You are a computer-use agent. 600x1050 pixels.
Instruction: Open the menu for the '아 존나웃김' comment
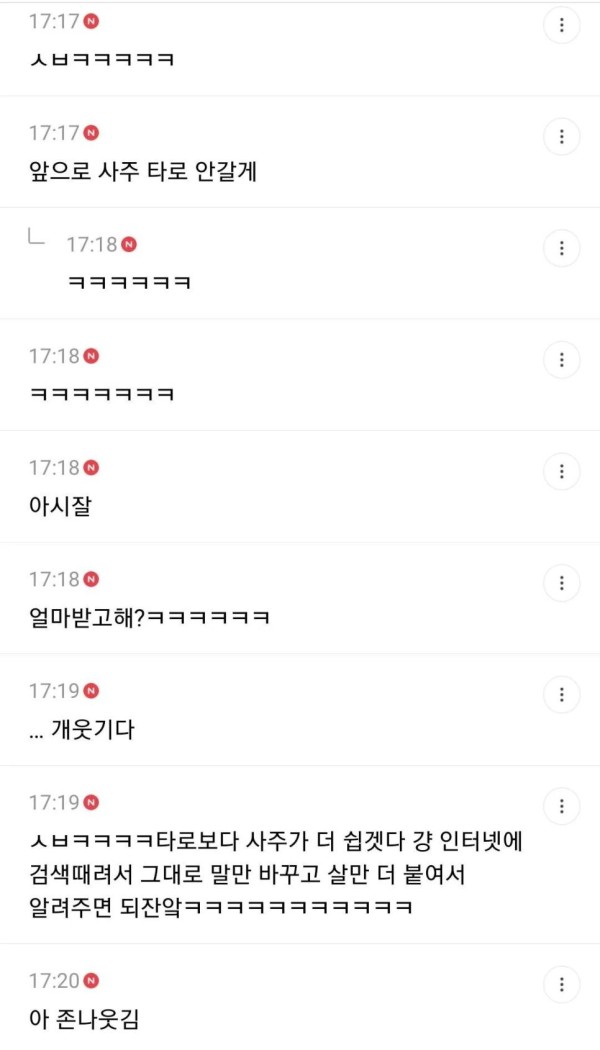562,984
